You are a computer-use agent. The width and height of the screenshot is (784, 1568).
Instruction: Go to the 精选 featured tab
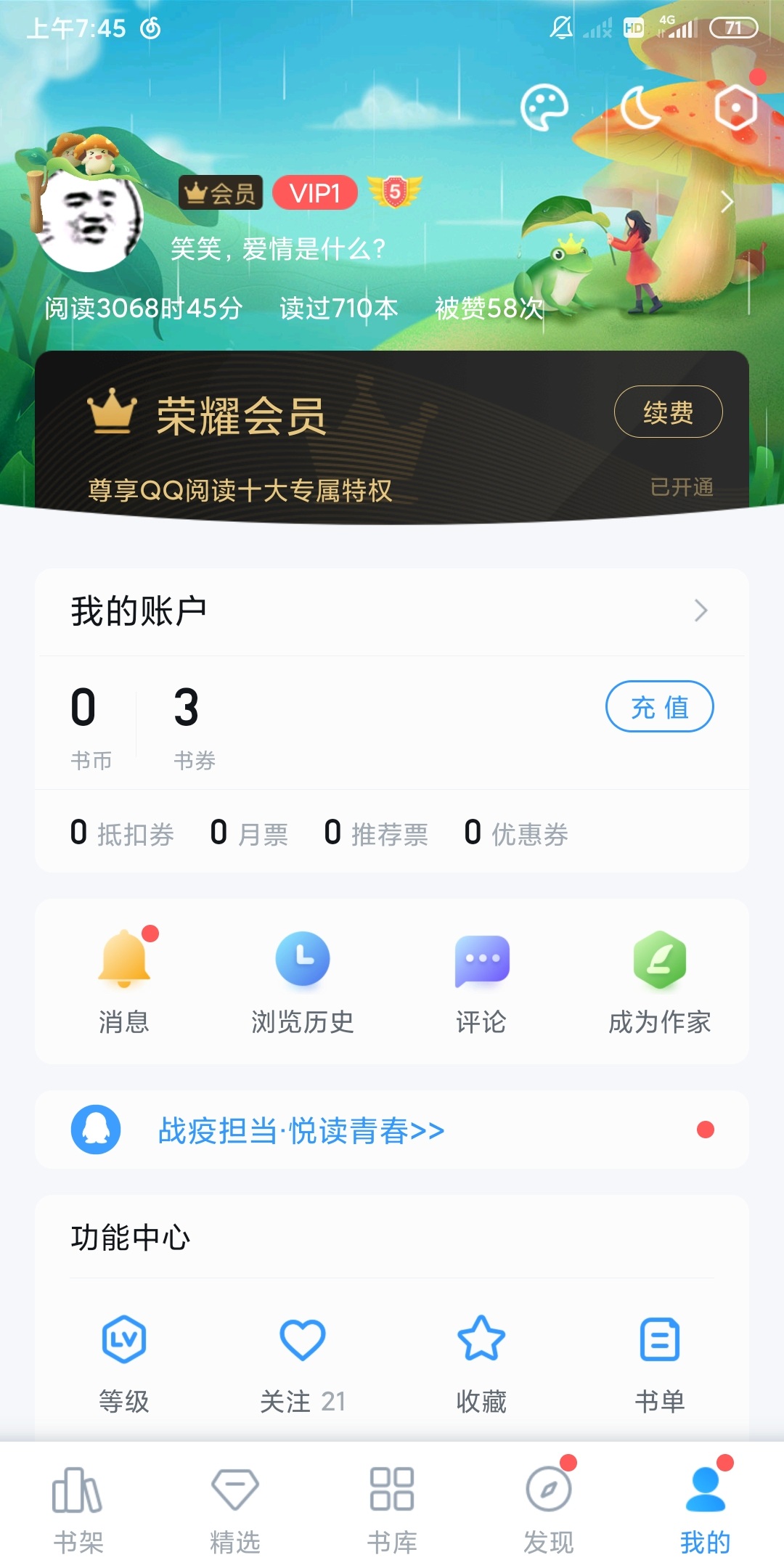[235, 1508]
